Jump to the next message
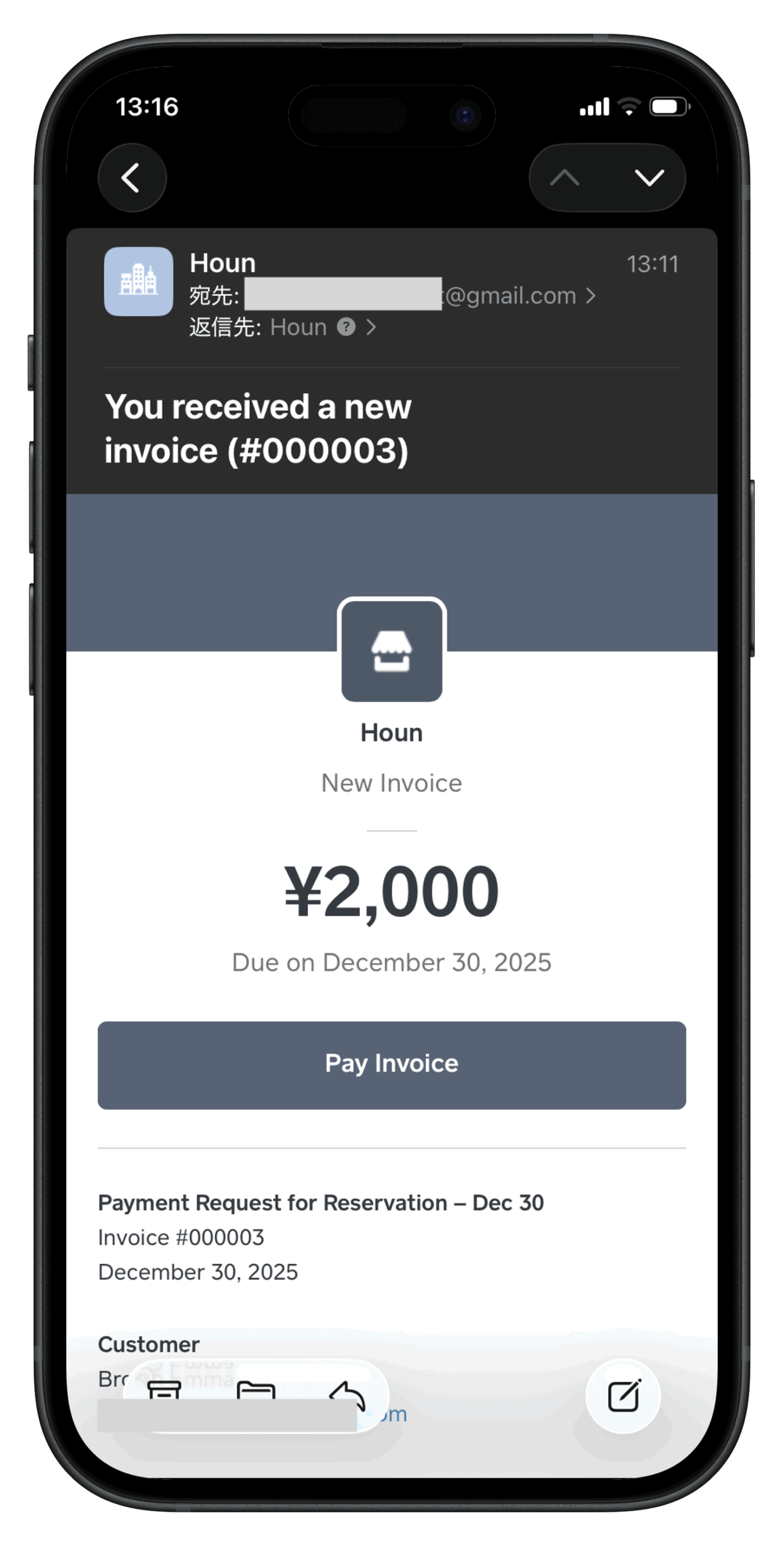 (649, 178)
